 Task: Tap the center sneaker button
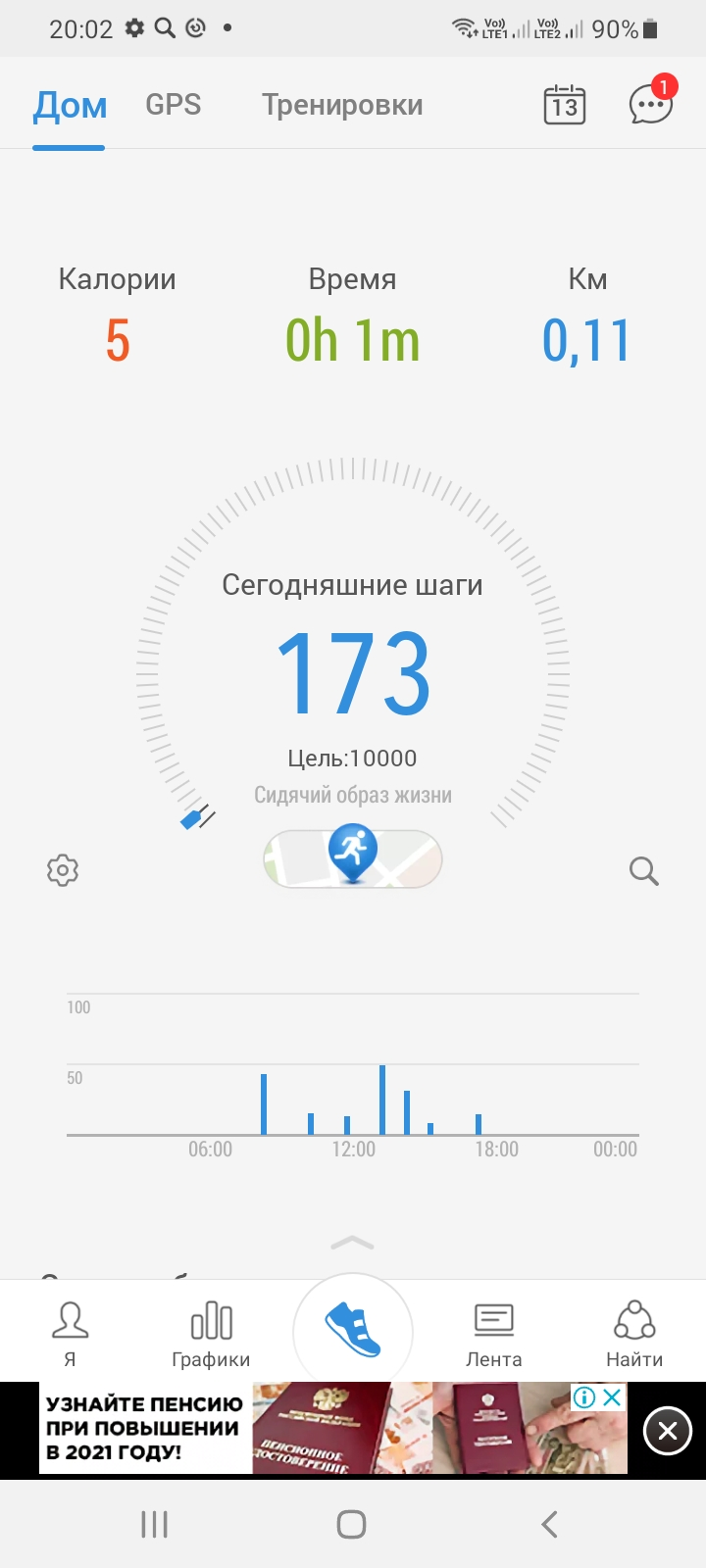[353, 1331]
